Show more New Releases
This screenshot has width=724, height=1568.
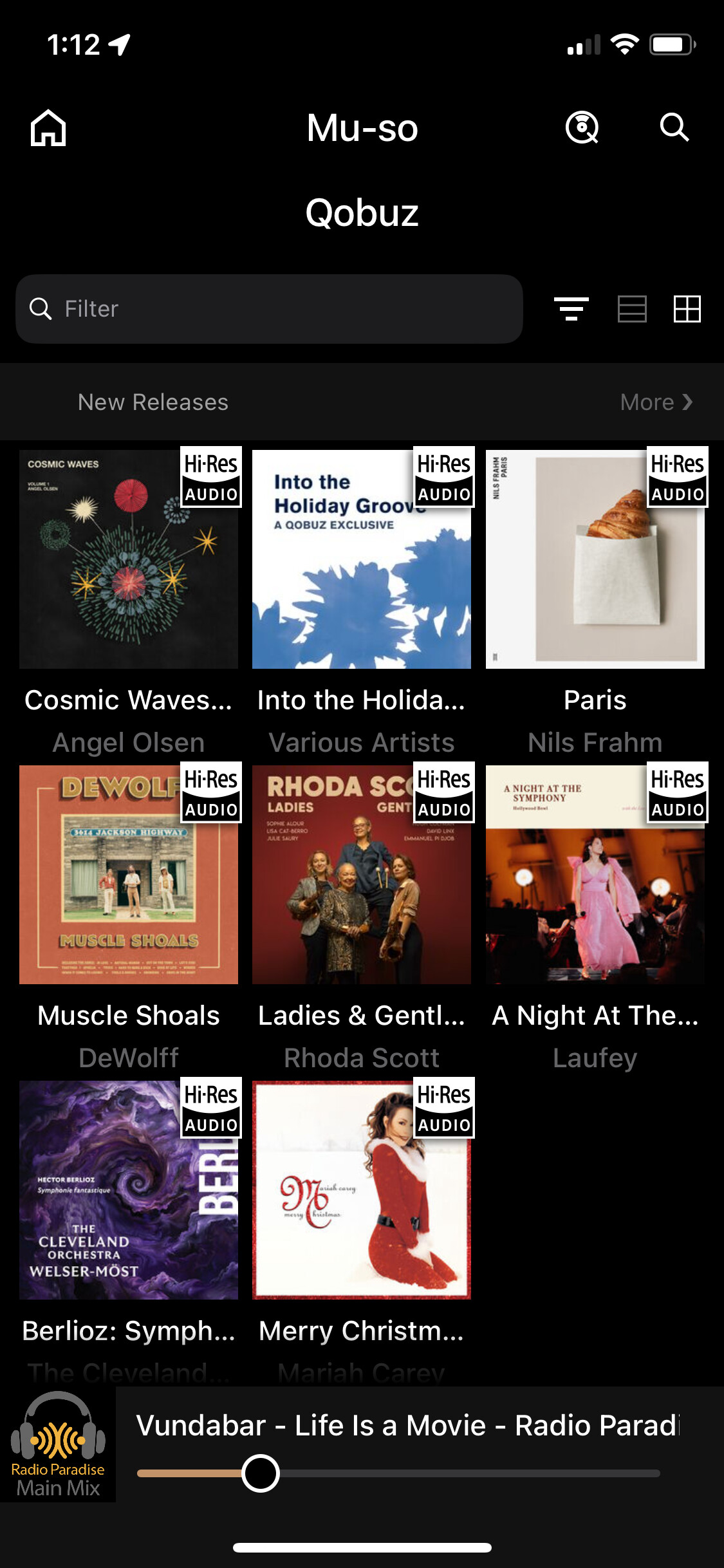(x=656, y=402)
